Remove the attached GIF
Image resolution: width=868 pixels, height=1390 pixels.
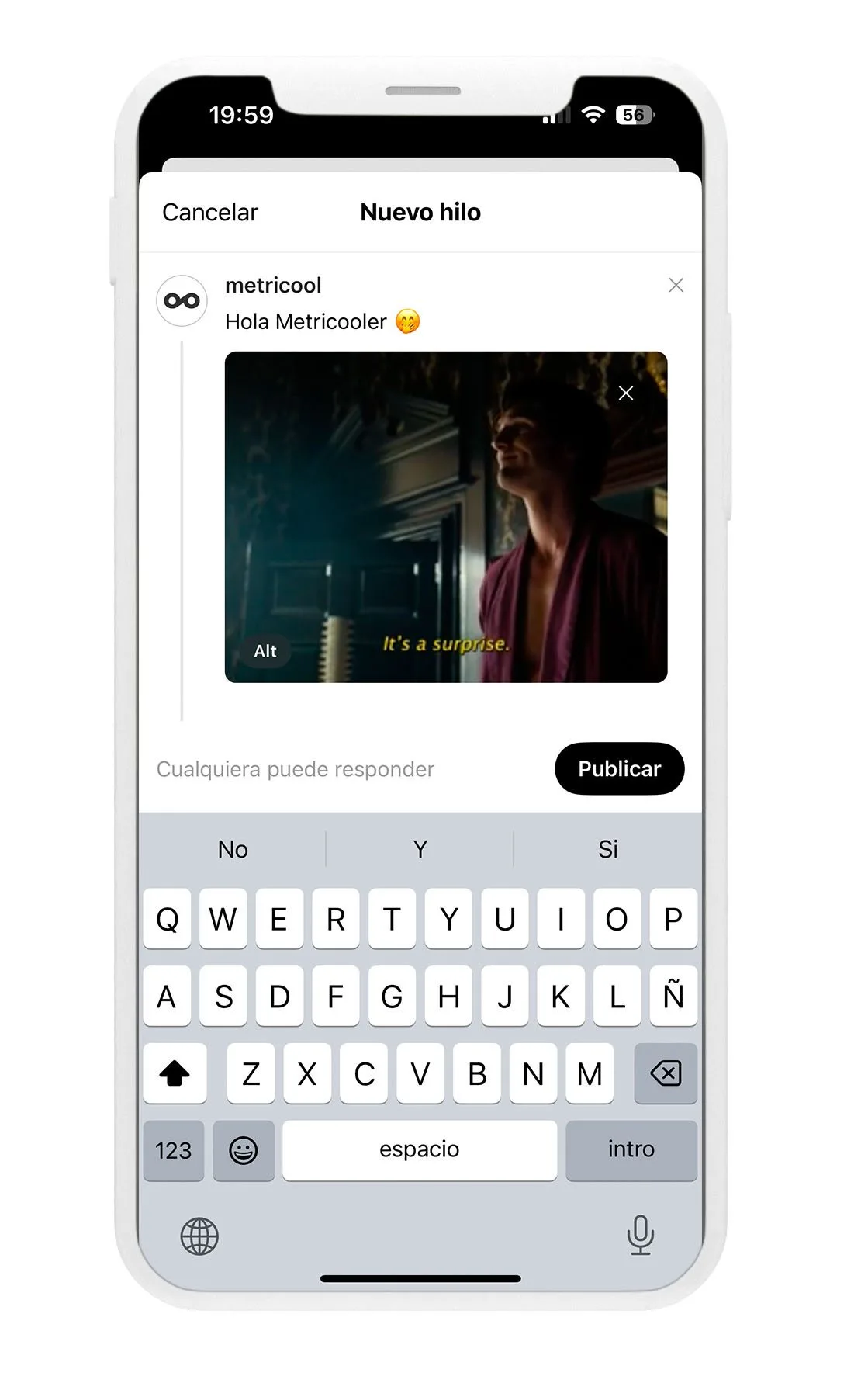[x=625, y=393]
